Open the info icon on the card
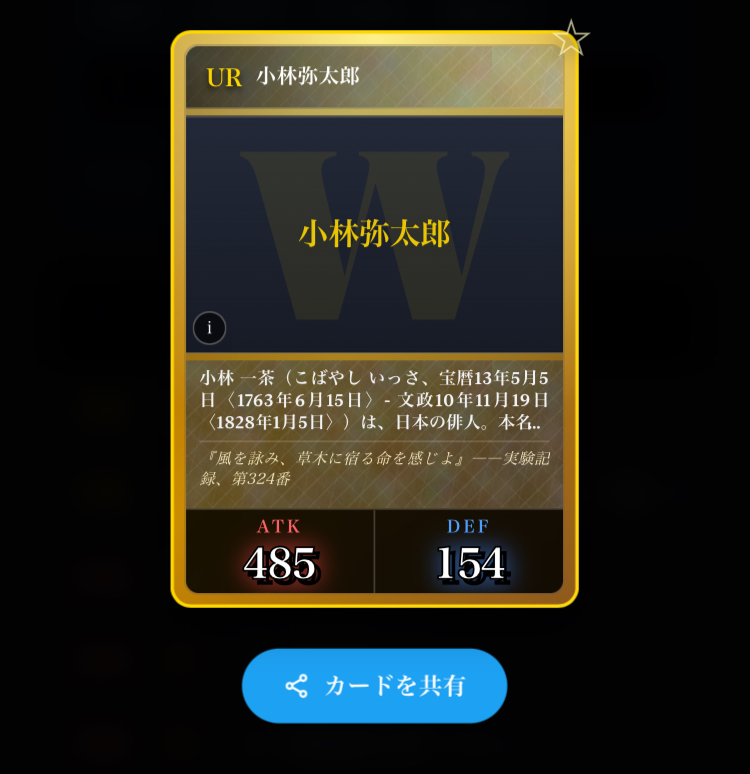This screenshot has width=750, height=774. (x=209, y=328)
